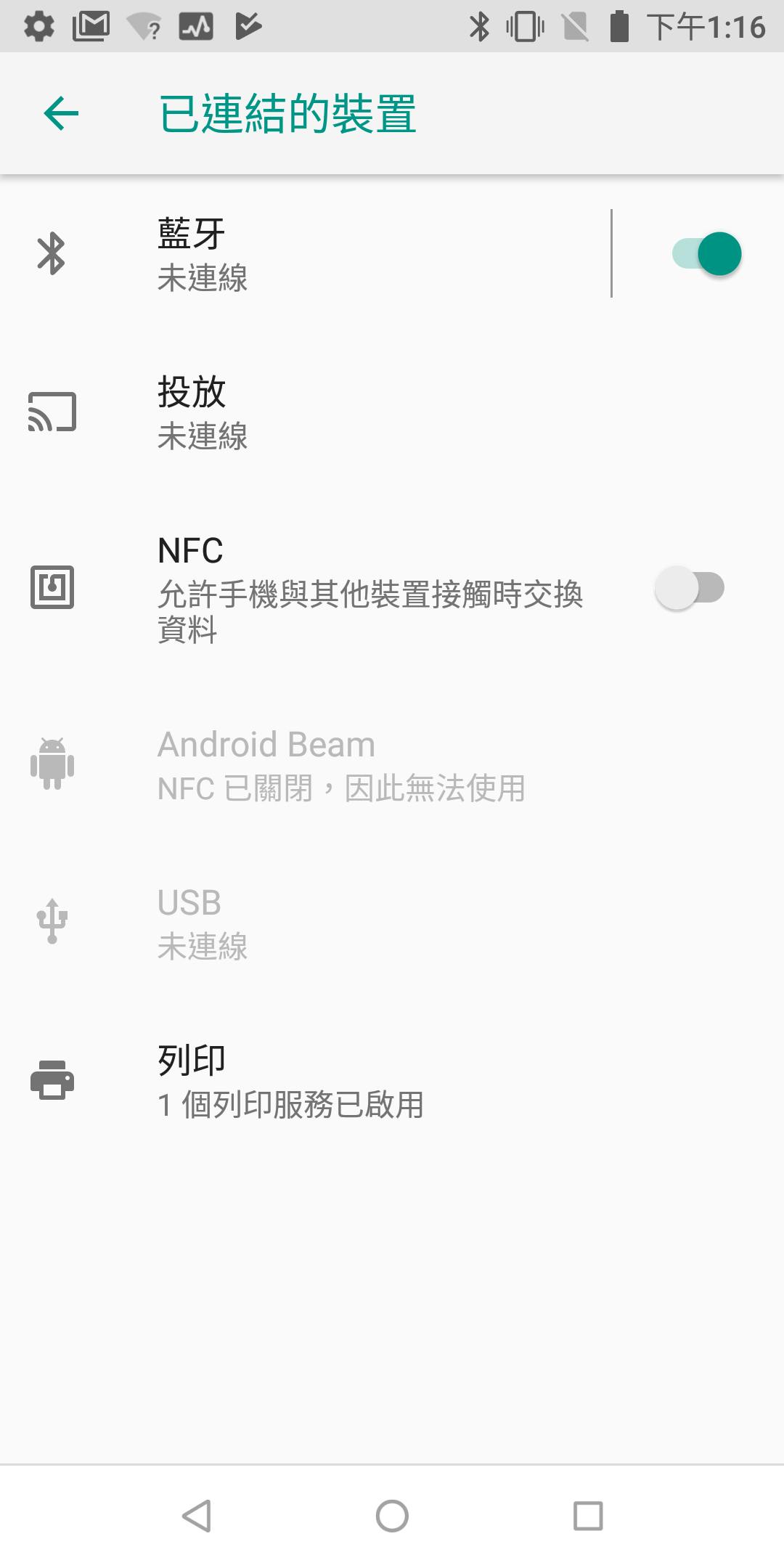The height and width of the screenshot is (1568, 784).
Task: Open recent apps from navigation bar
Action: pyautogui.click(x=588, y=1516)
